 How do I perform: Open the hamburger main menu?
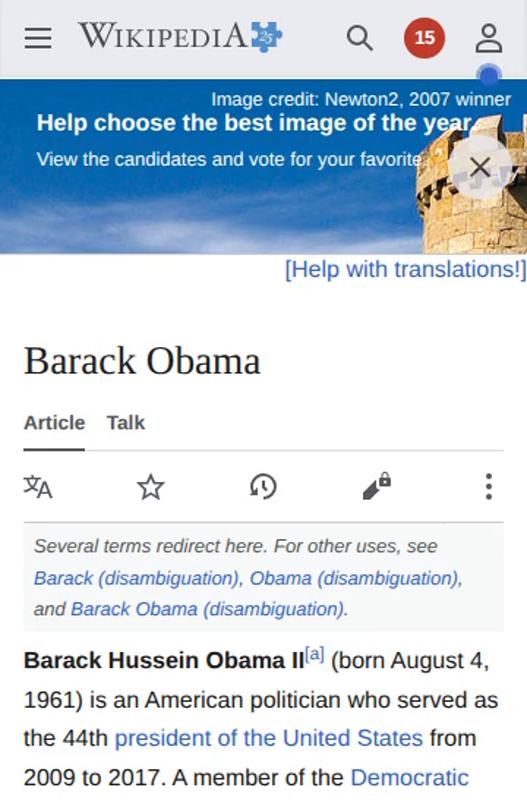point(38,38)
